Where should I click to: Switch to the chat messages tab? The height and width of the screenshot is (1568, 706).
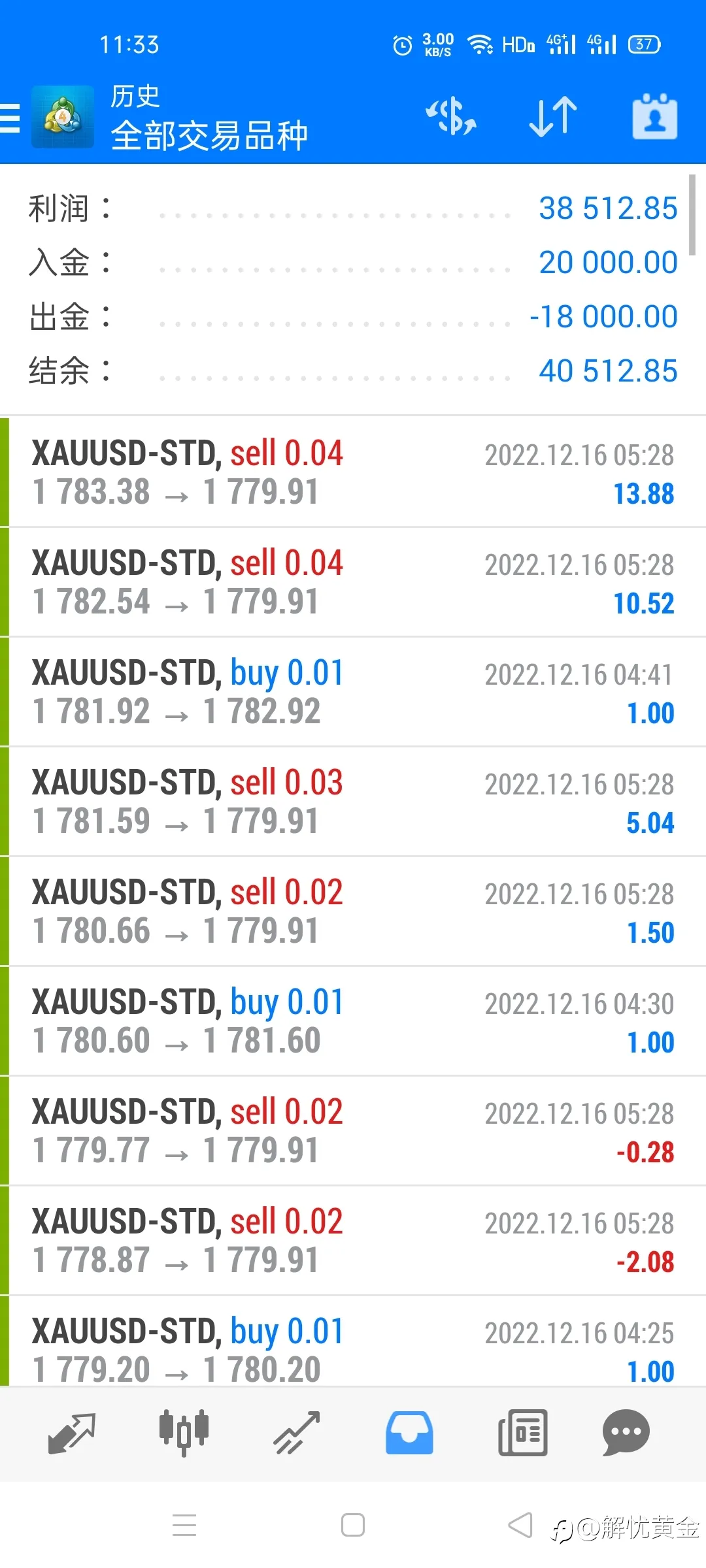pos(626,1433)
